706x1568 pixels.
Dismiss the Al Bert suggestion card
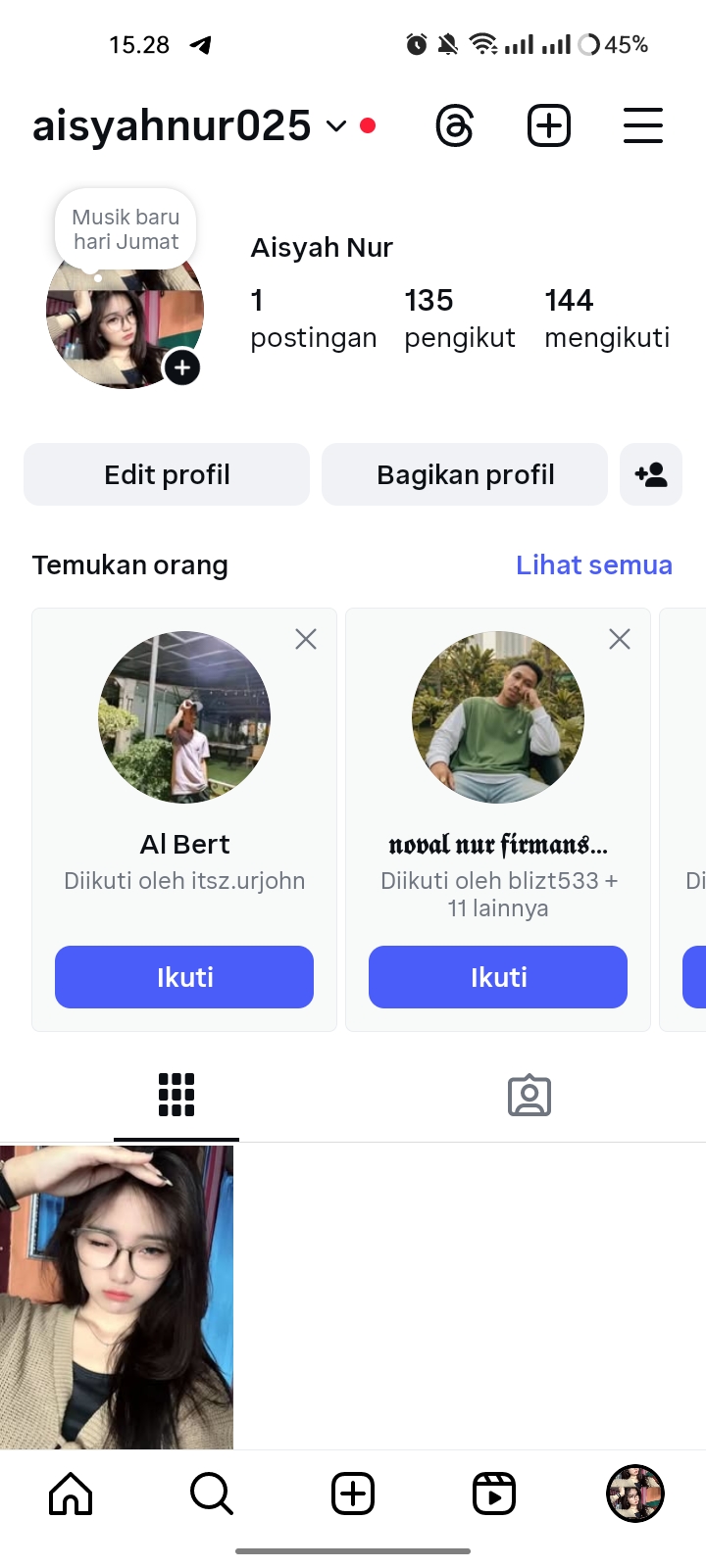[306, 639]
